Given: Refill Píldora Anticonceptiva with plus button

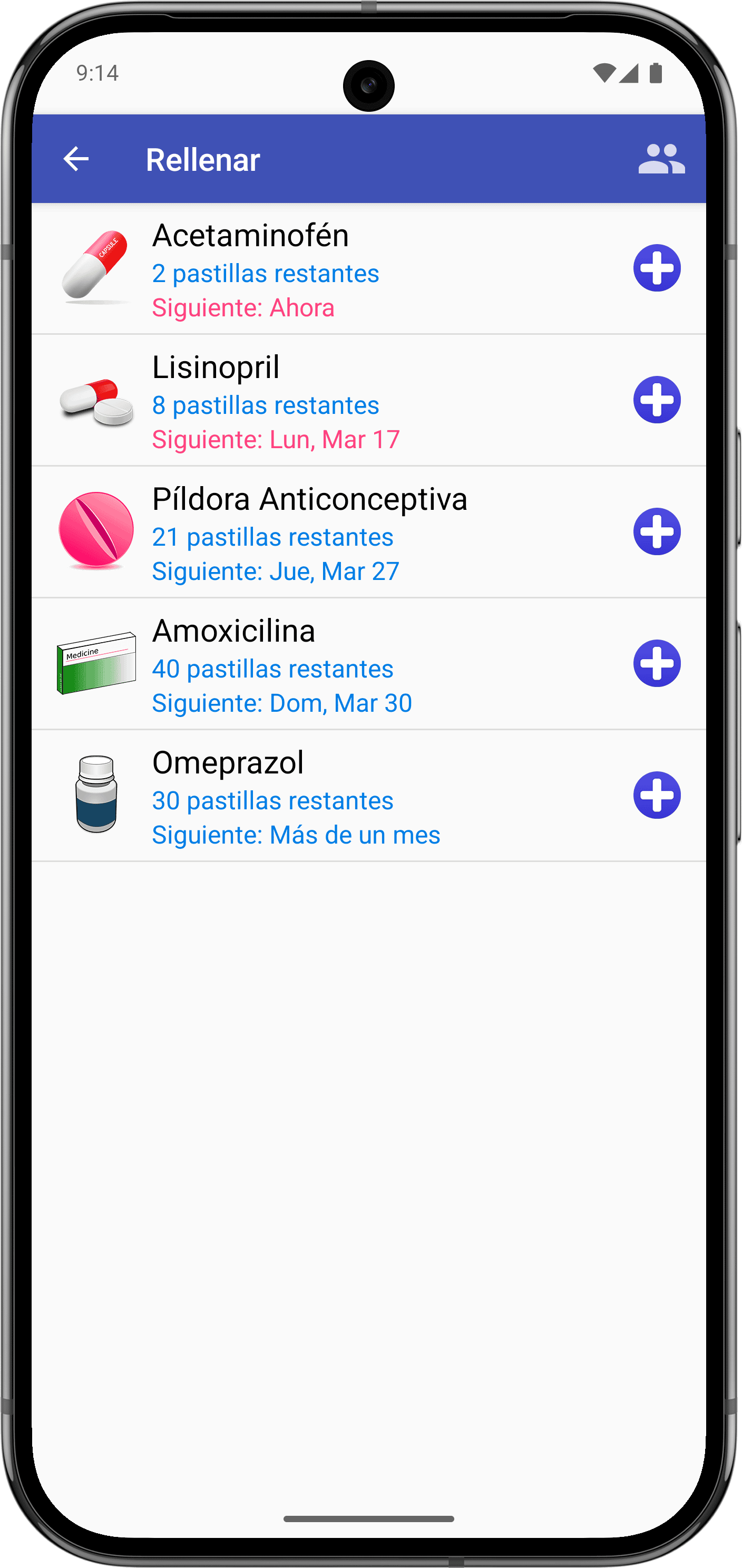Looking at the screenshot, I should (657, 532).
